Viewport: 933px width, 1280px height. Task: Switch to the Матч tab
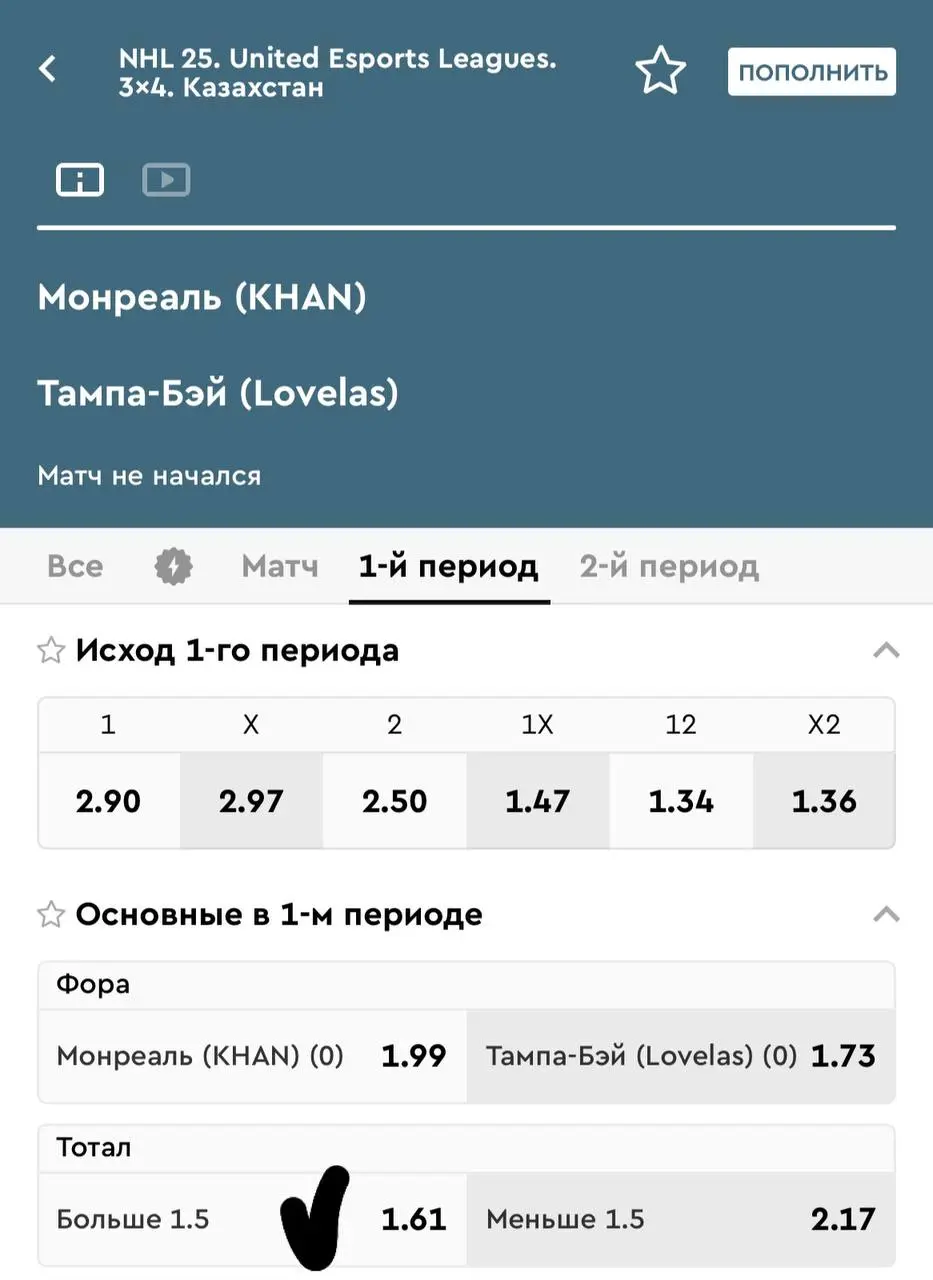(280, 567)
